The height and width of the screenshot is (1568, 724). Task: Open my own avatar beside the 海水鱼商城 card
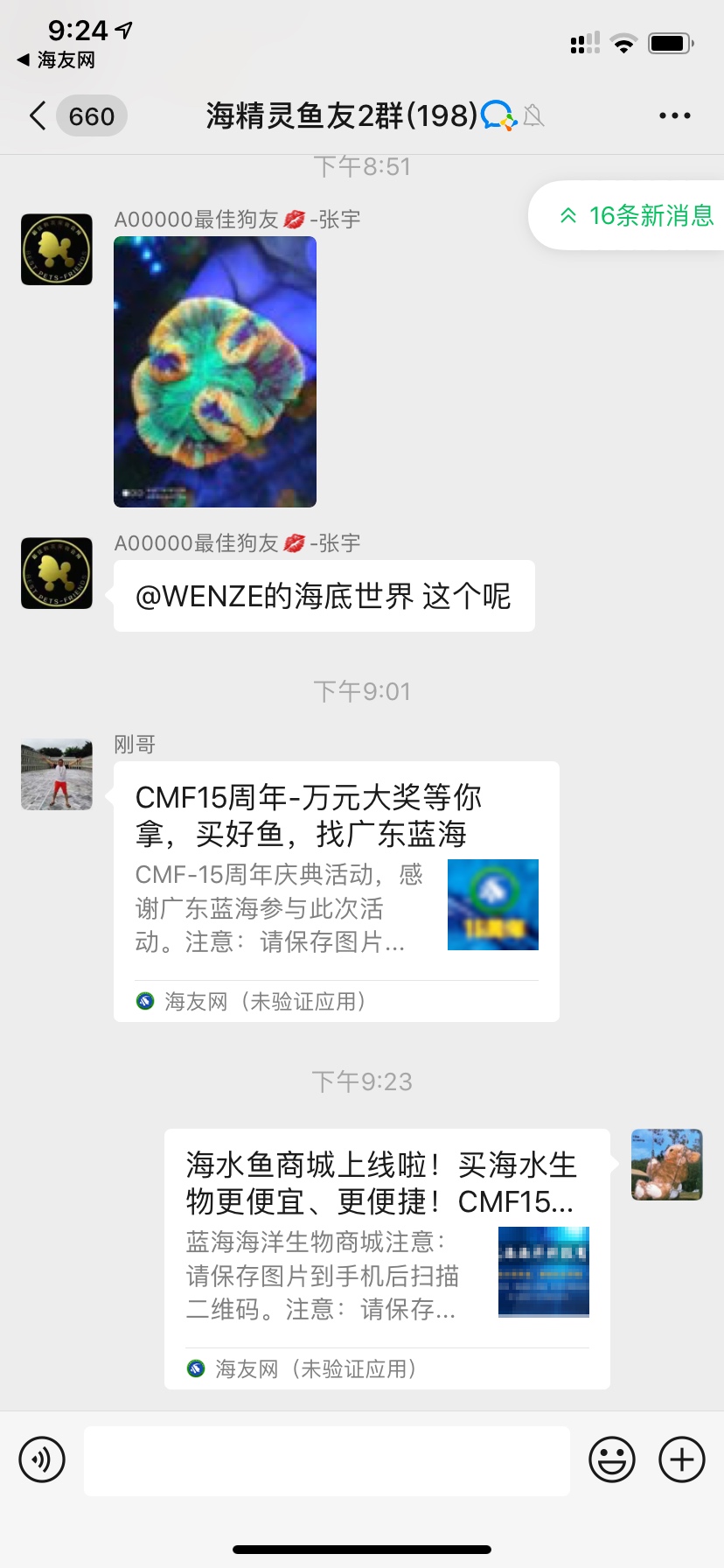(667, 1165)
